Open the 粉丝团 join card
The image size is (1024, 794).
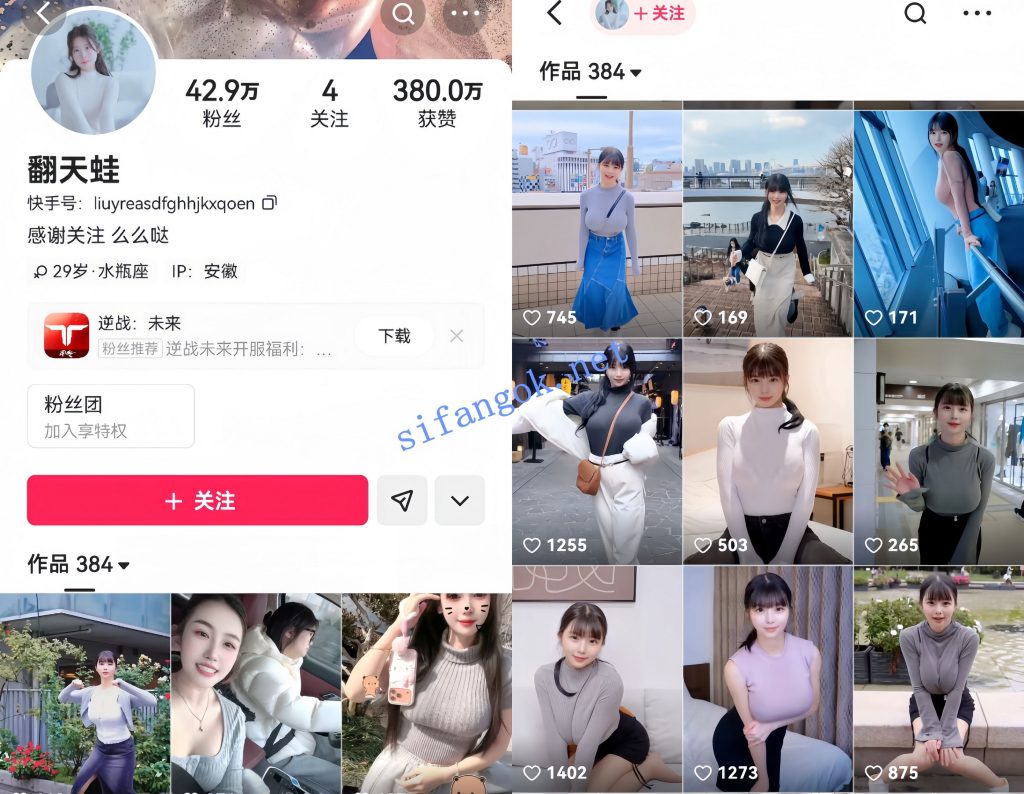click(110, 416)
